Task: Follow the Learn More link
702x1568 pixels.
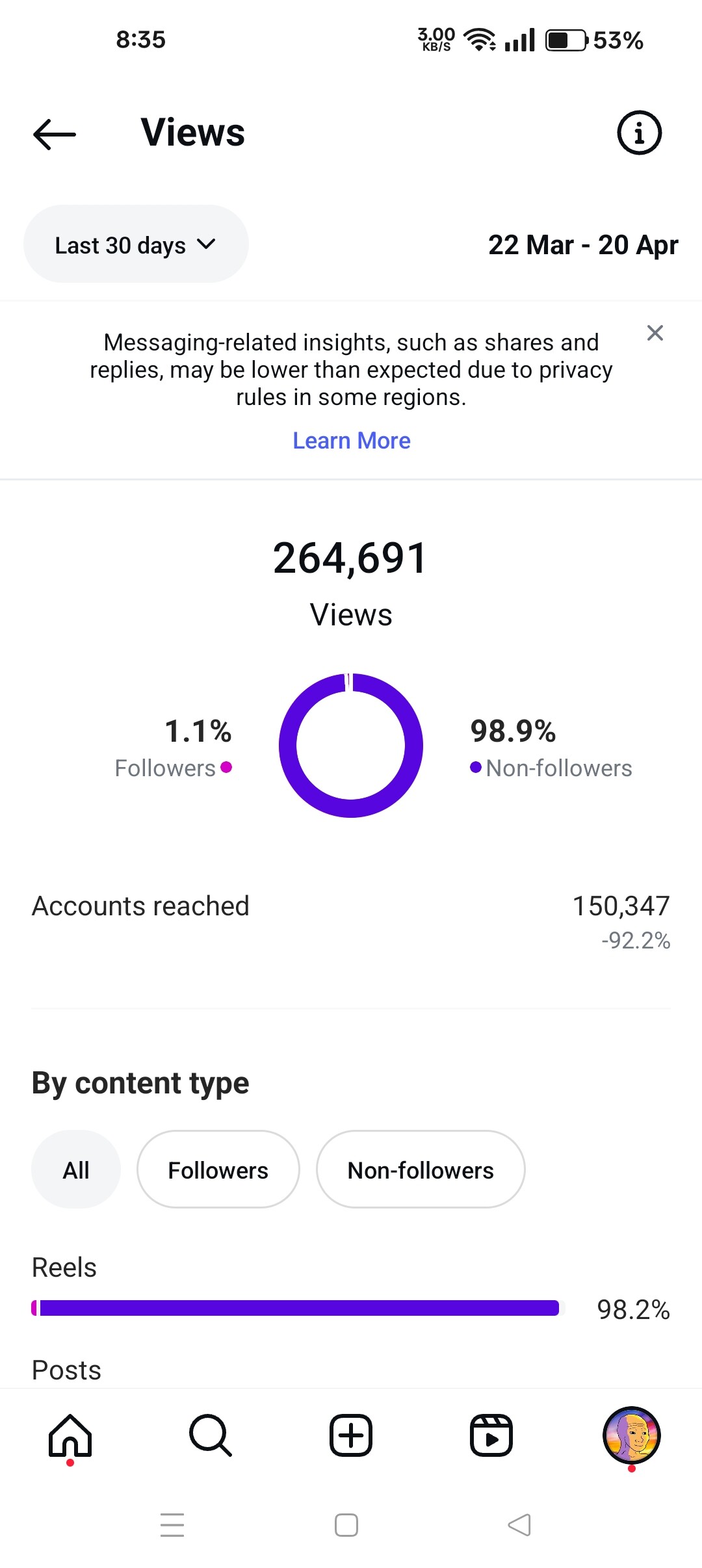Action: (x=352, y=441)
